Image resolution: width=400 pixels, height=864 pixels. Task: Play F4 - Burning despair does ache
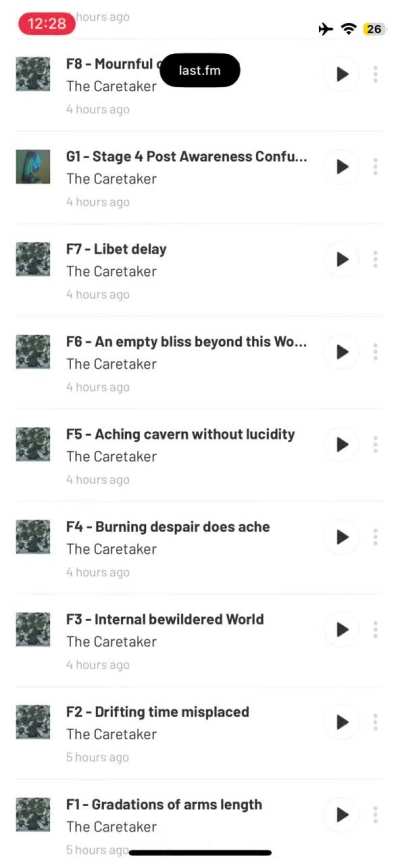tap(342, 537)
